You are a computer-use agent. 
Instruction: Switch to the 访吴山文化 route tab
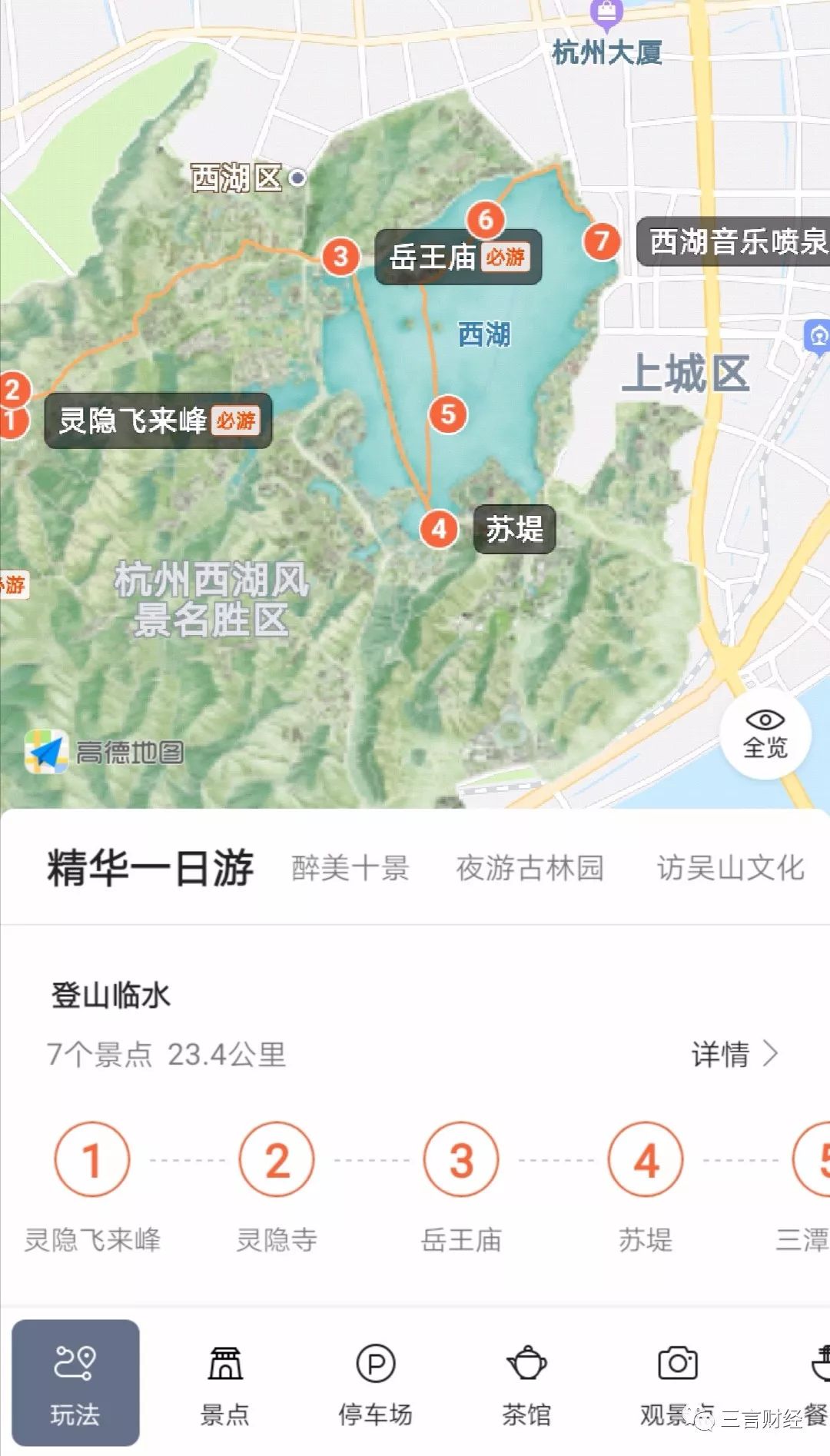(x=730, y=869)
